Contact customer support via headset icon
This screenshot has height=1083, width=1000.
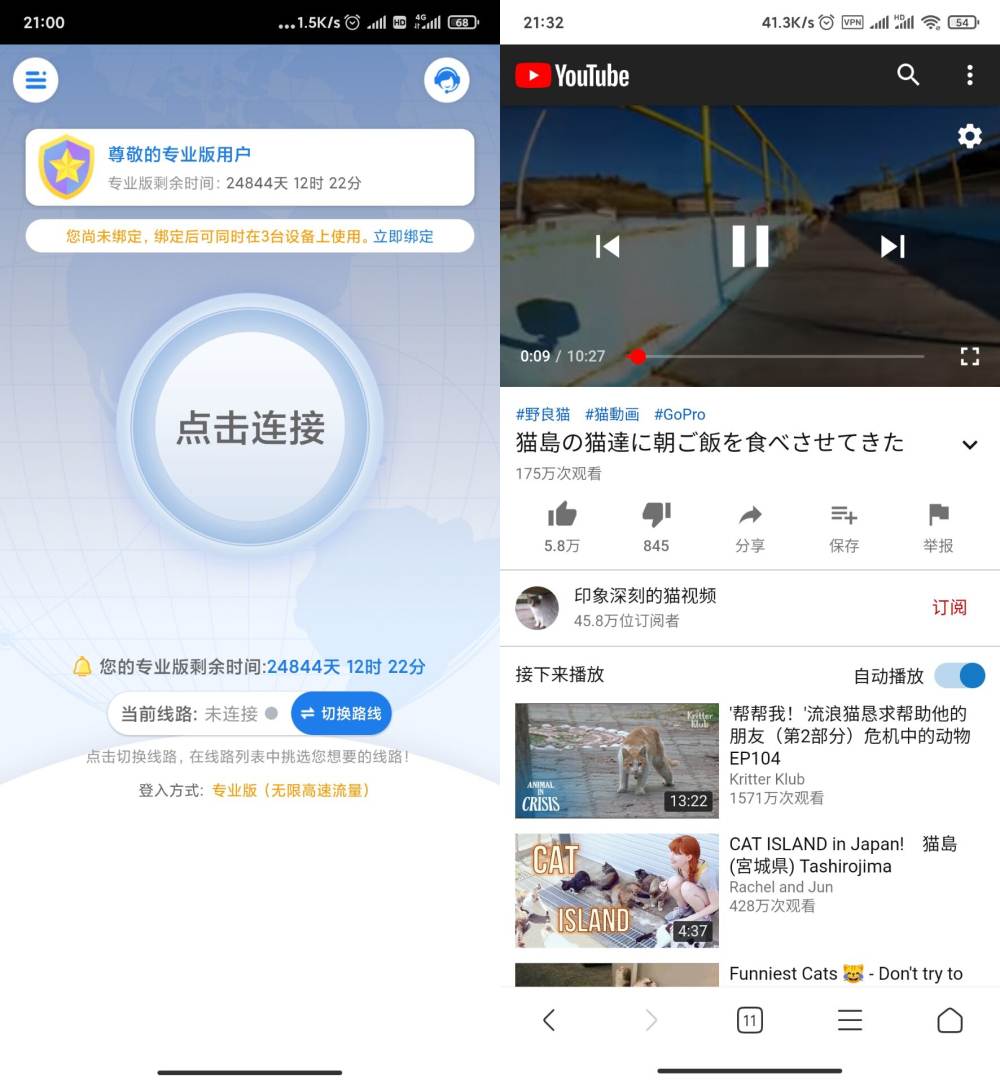tap(446, 80)
